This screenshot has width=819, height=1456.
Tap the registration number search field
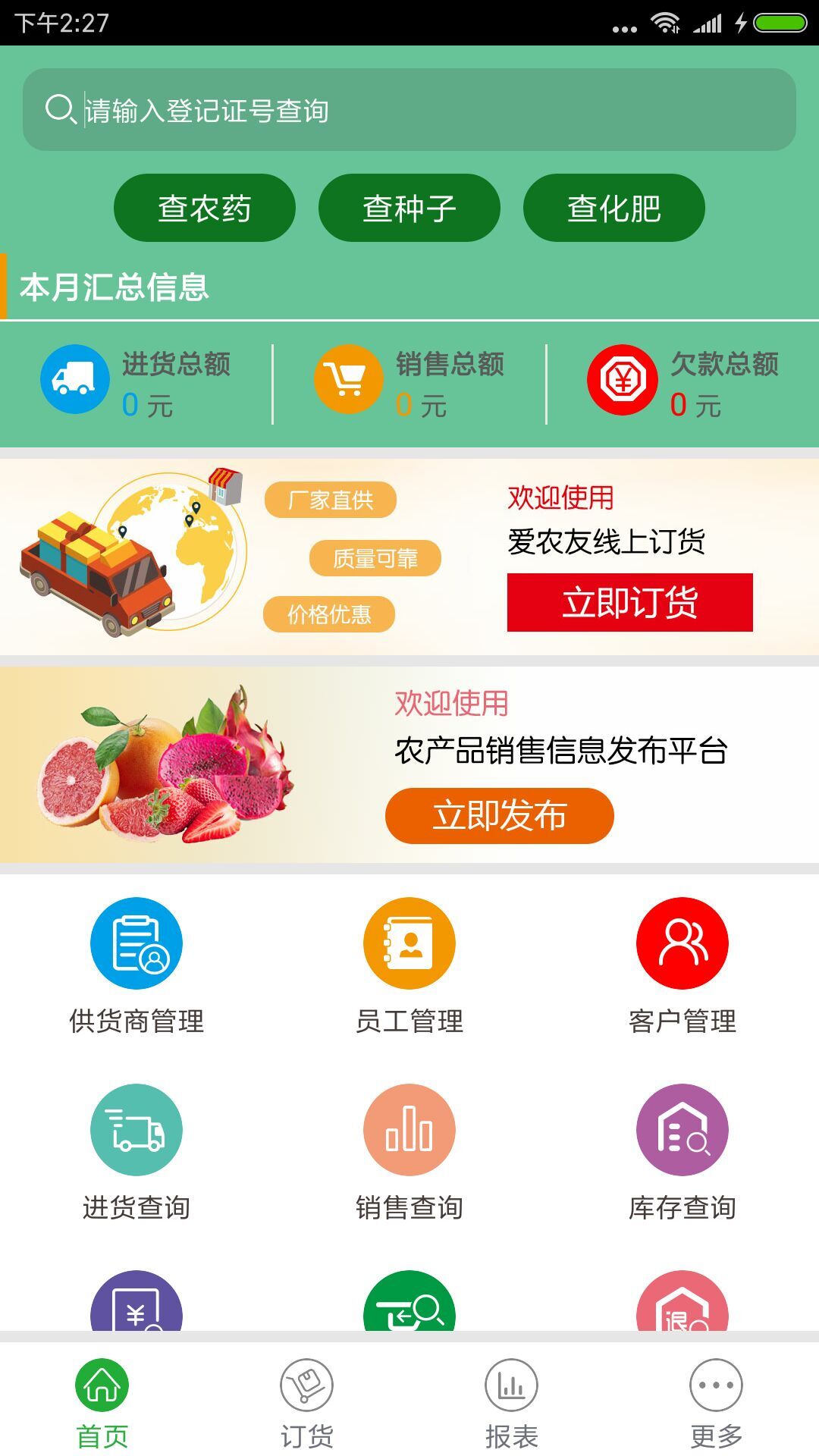point(409,110)
